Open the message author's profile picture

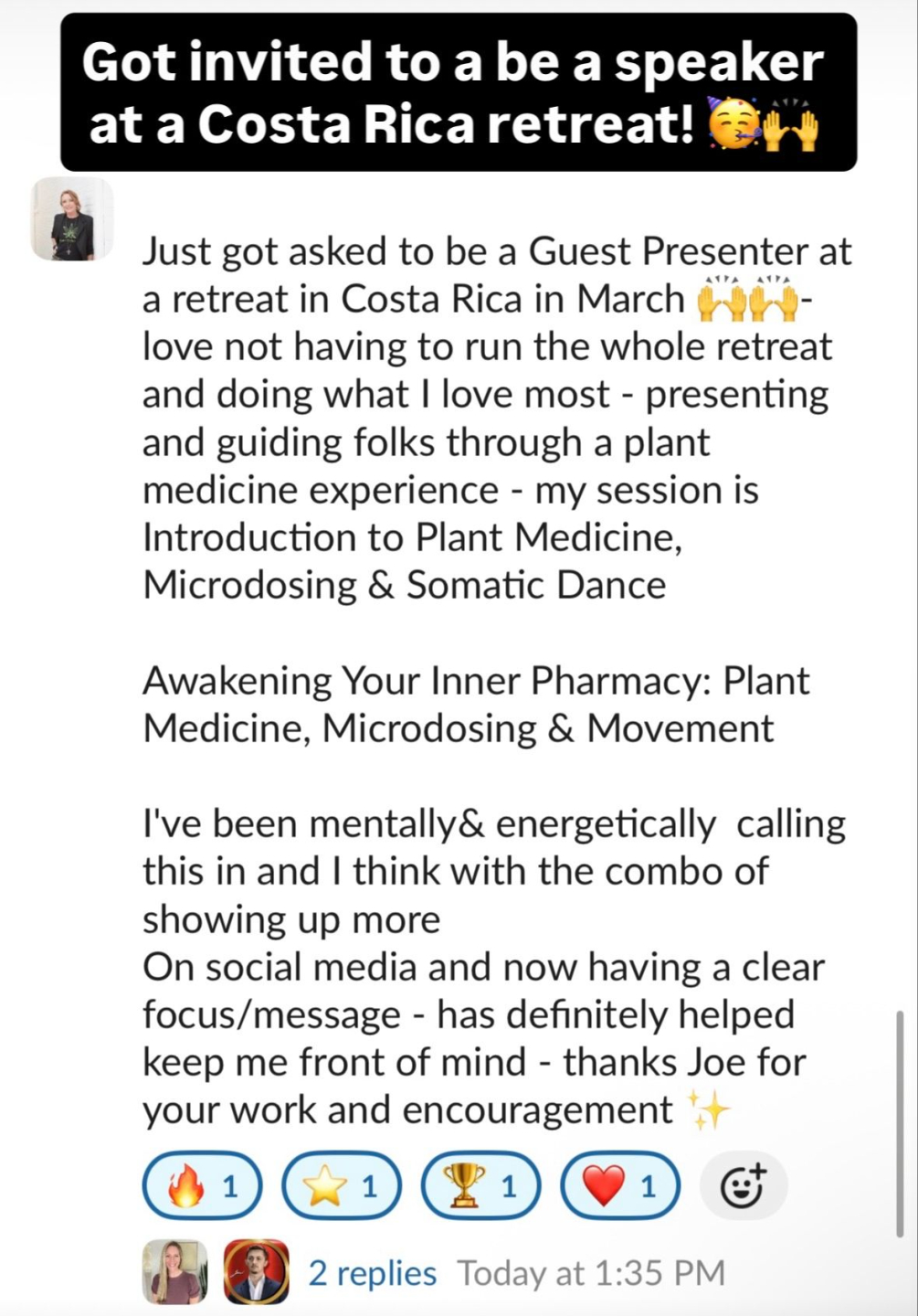(x=73, y=219)
